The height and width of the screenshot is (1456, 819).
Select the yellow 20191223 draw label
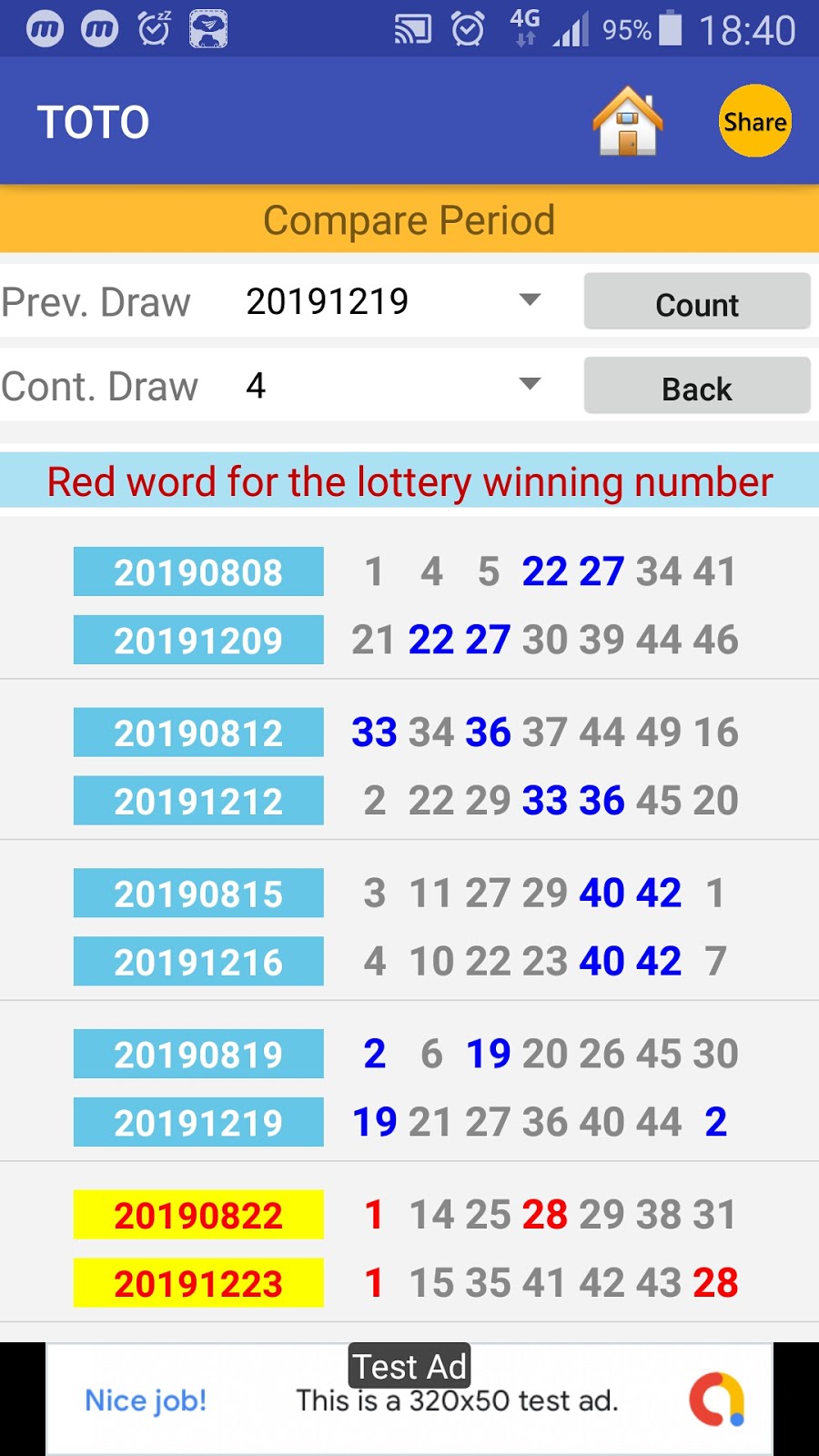point(198,1283)
